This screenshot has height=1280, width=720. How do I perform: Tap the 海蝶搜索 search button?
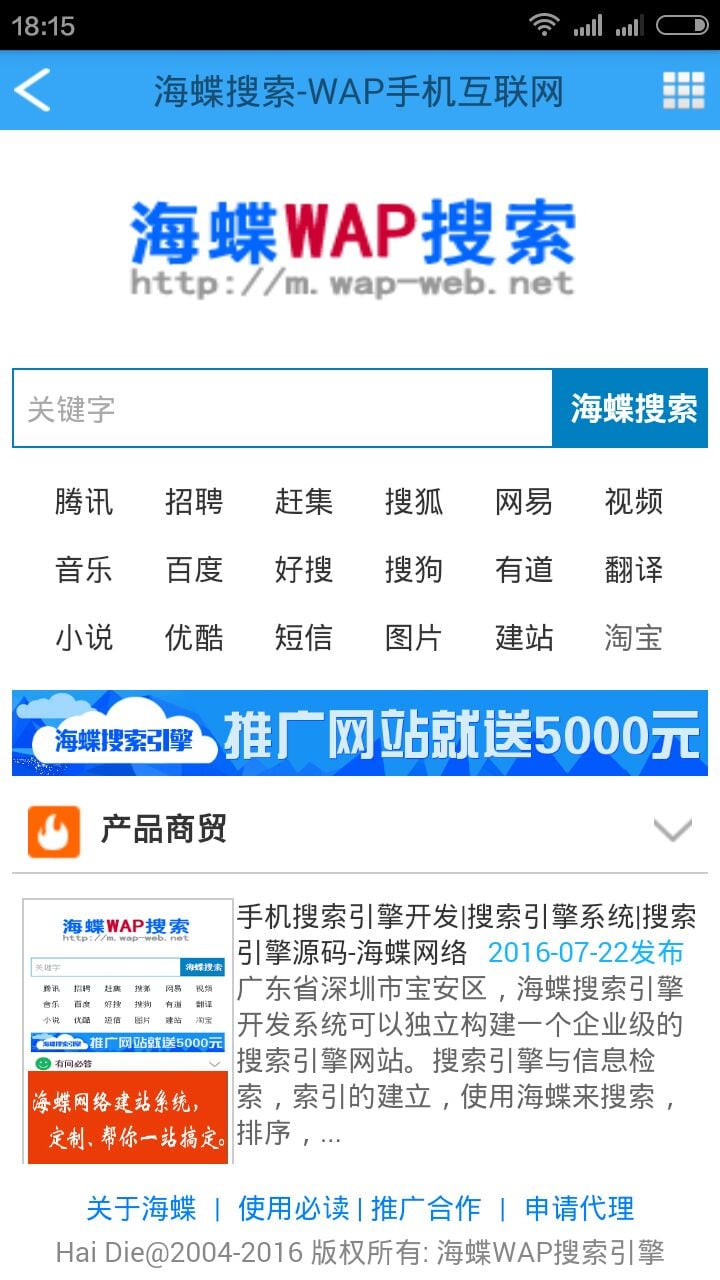632,409
